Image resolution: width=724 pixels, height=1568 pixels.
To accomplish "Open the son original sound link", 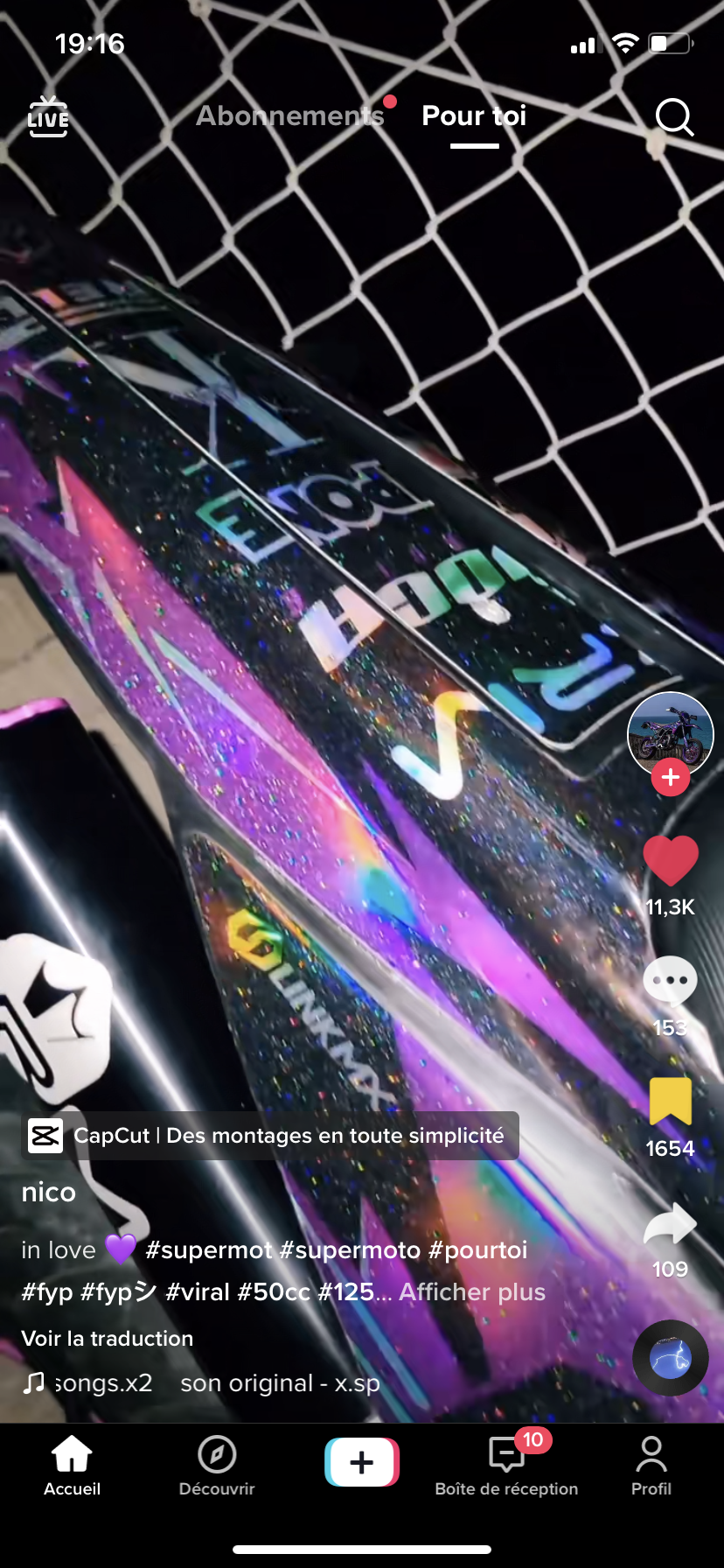I will click(x=280, y=1383).
